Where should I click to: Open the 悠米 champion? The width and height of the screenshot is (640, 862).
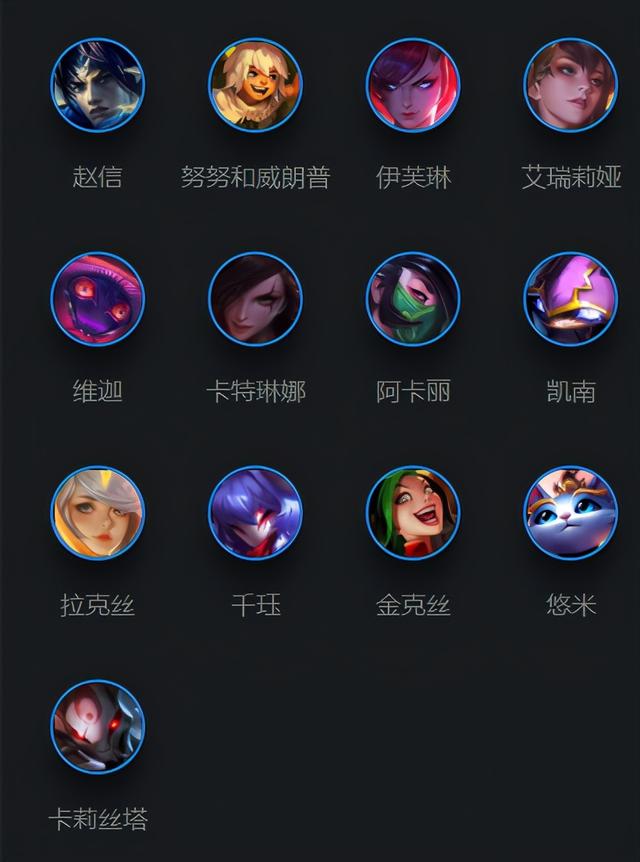tap(571, 513)
